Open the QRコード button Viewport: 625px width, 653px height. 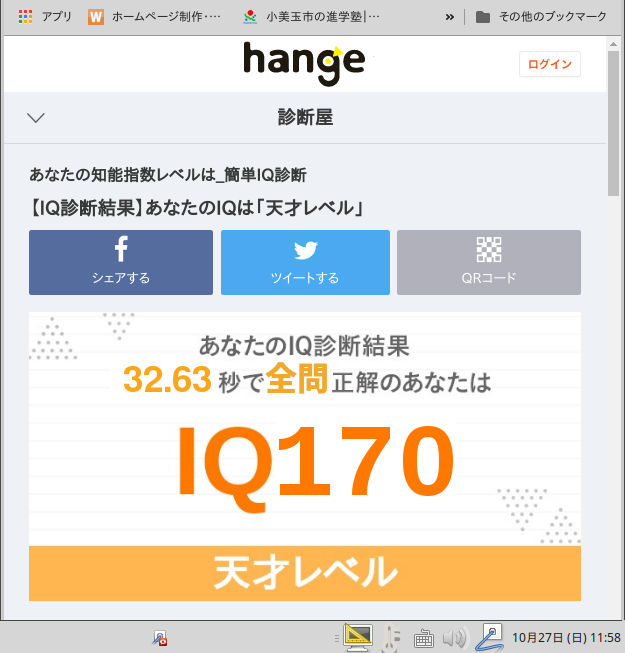tap(488, 262)
